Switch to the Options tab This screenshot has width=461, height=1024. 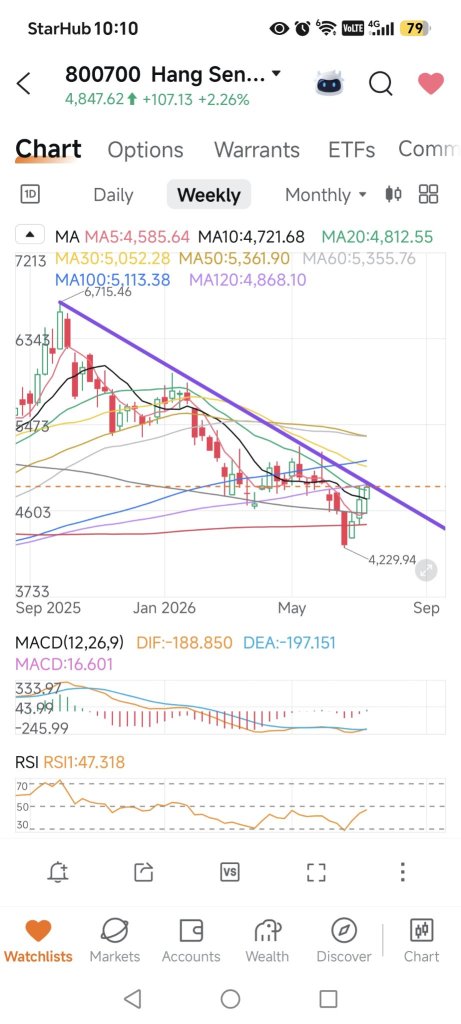pos(146,150)
